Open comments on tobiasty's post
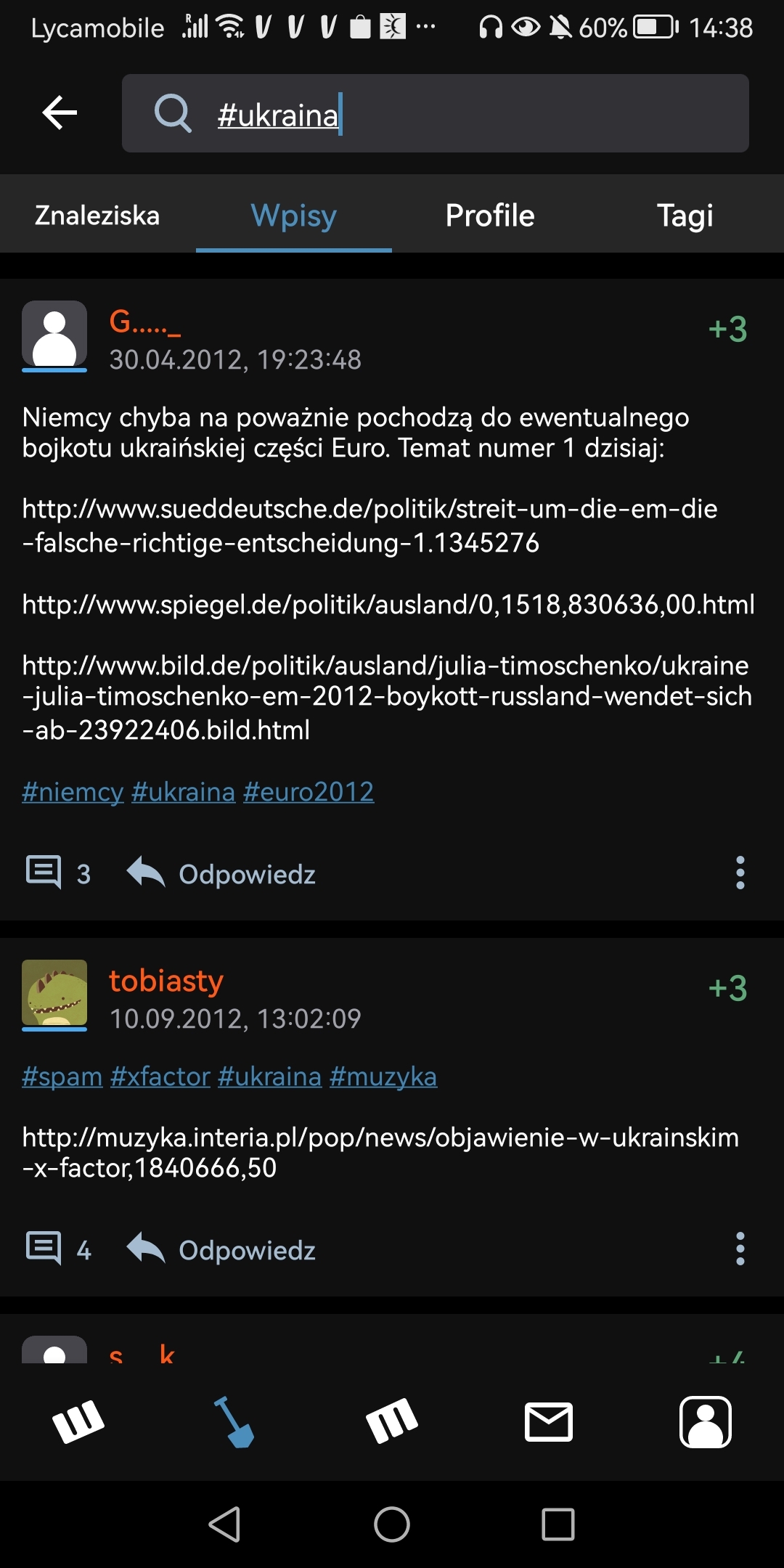 point(58,1249)
